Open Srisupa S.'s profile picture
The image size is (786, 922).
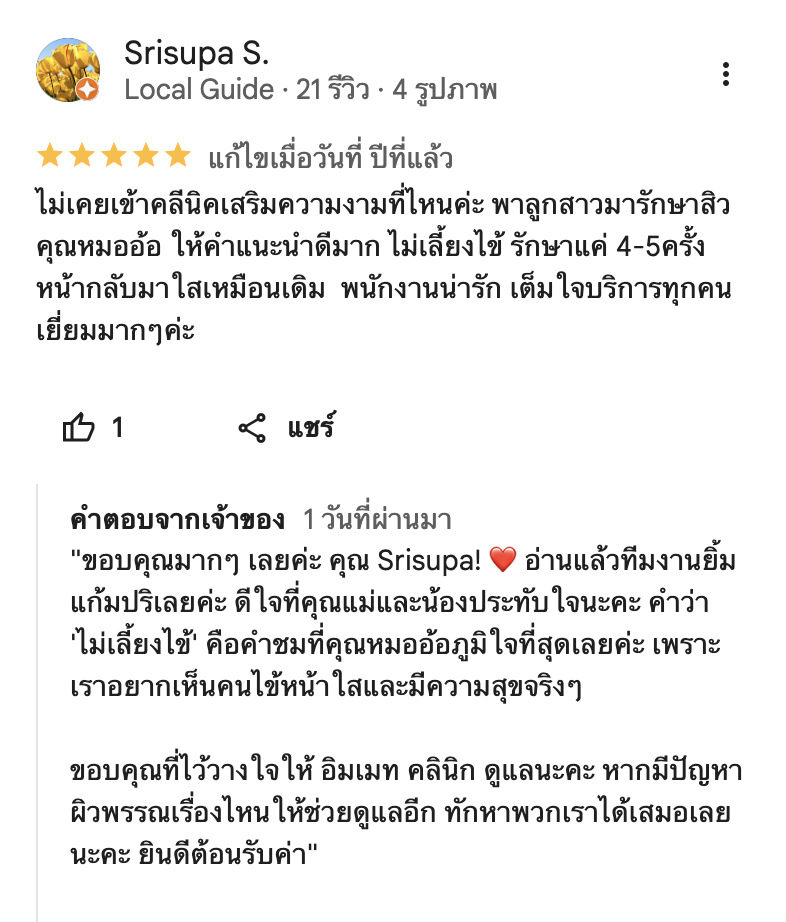point(68,72)
